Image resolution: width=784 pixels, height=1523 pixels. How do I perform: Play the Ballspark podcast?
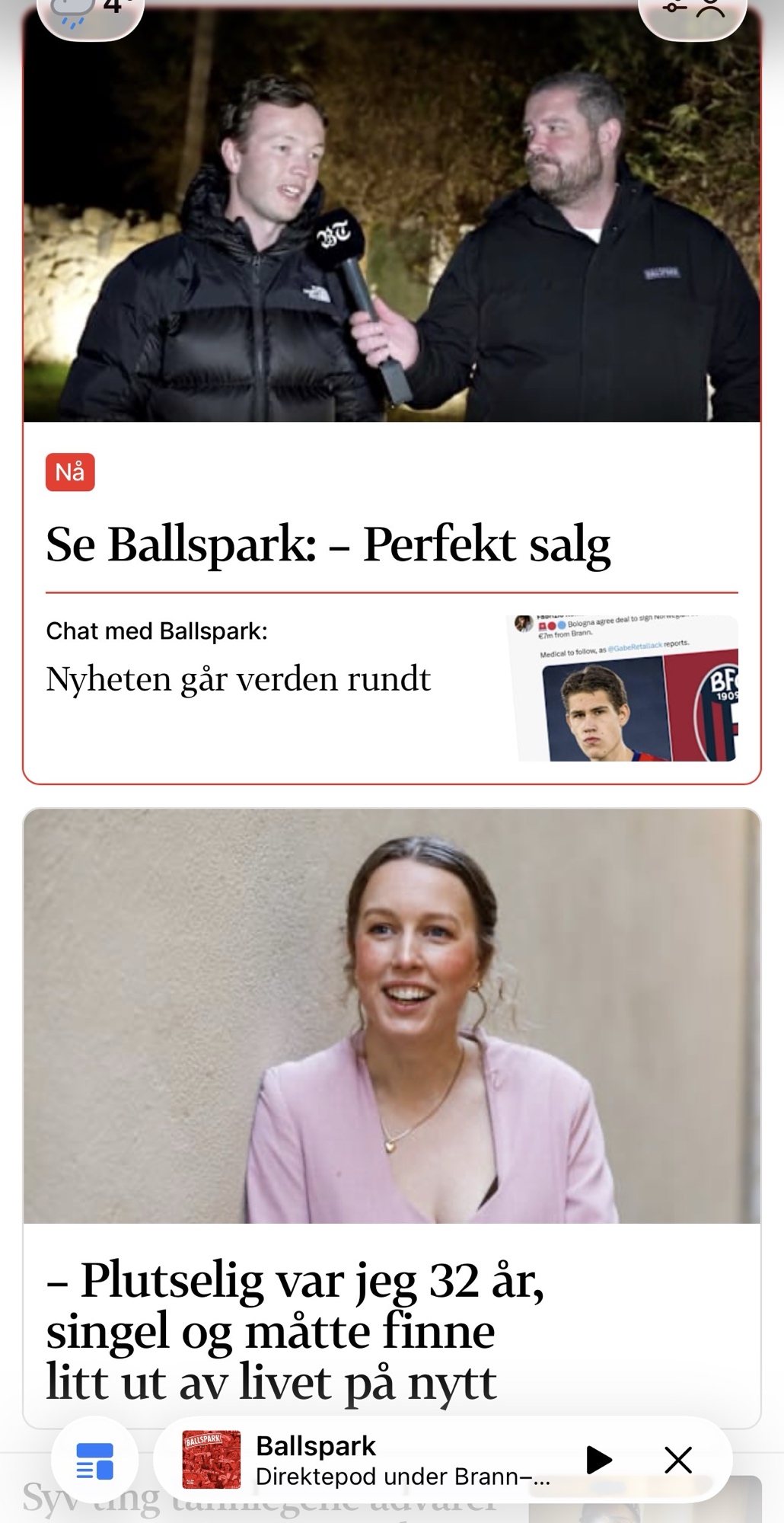click(x=599, y=1461)
